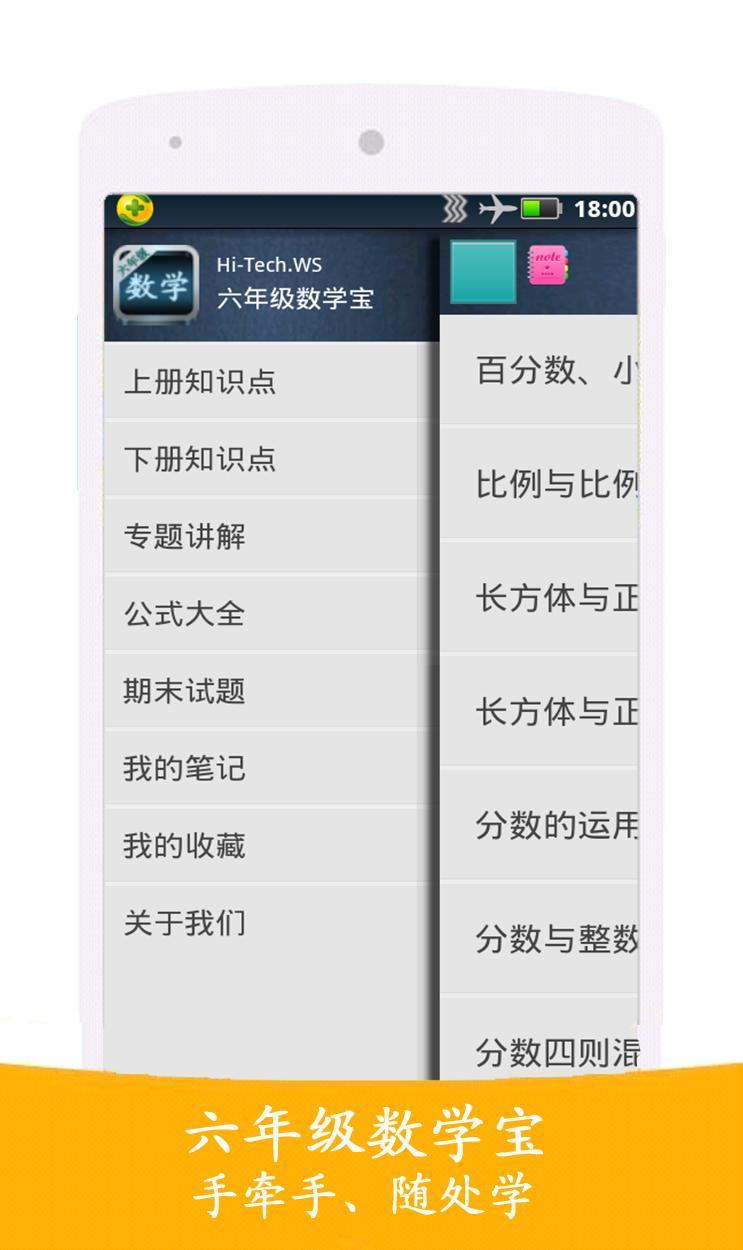Tap the 数学 app logo icon

tap(155, 280)
